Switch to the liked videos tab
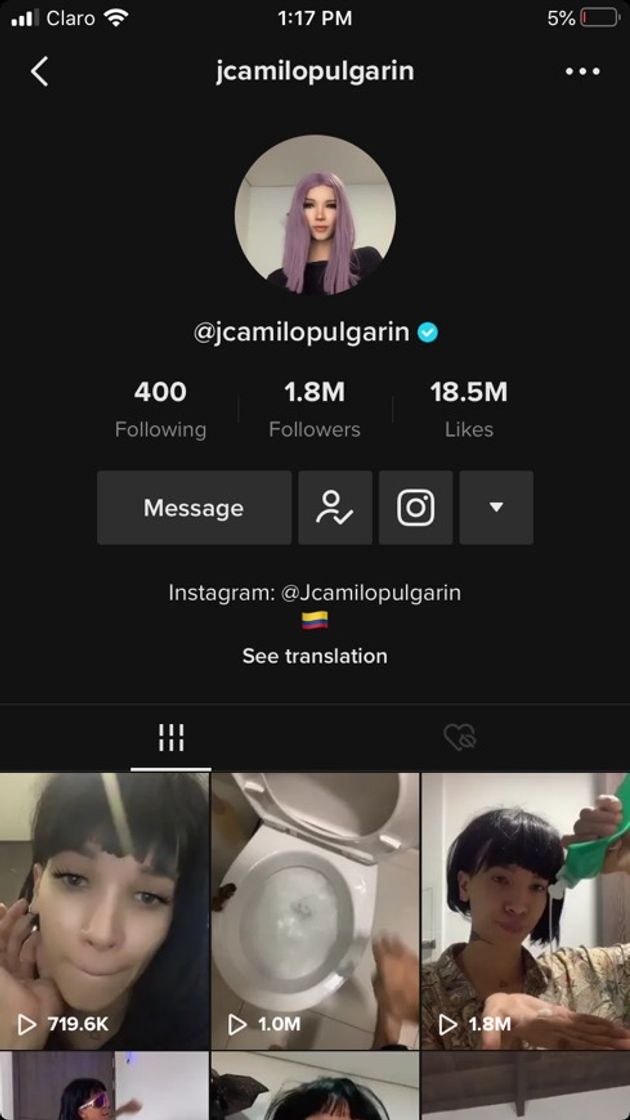Screen dimensions: 630x1120 pos(460,739)
